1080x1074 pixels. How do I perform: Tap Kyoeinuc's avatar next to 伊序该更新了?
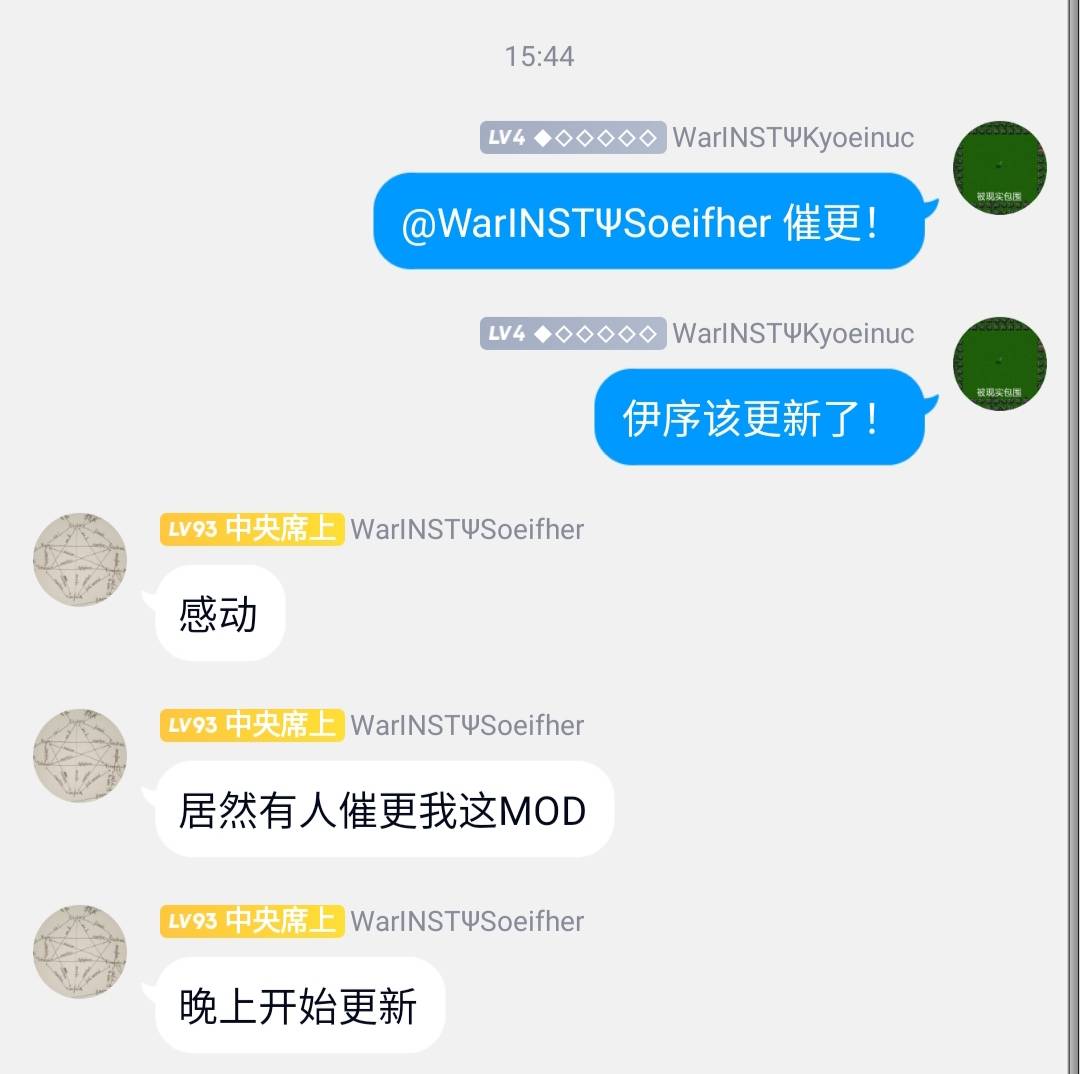coord(999,364)
